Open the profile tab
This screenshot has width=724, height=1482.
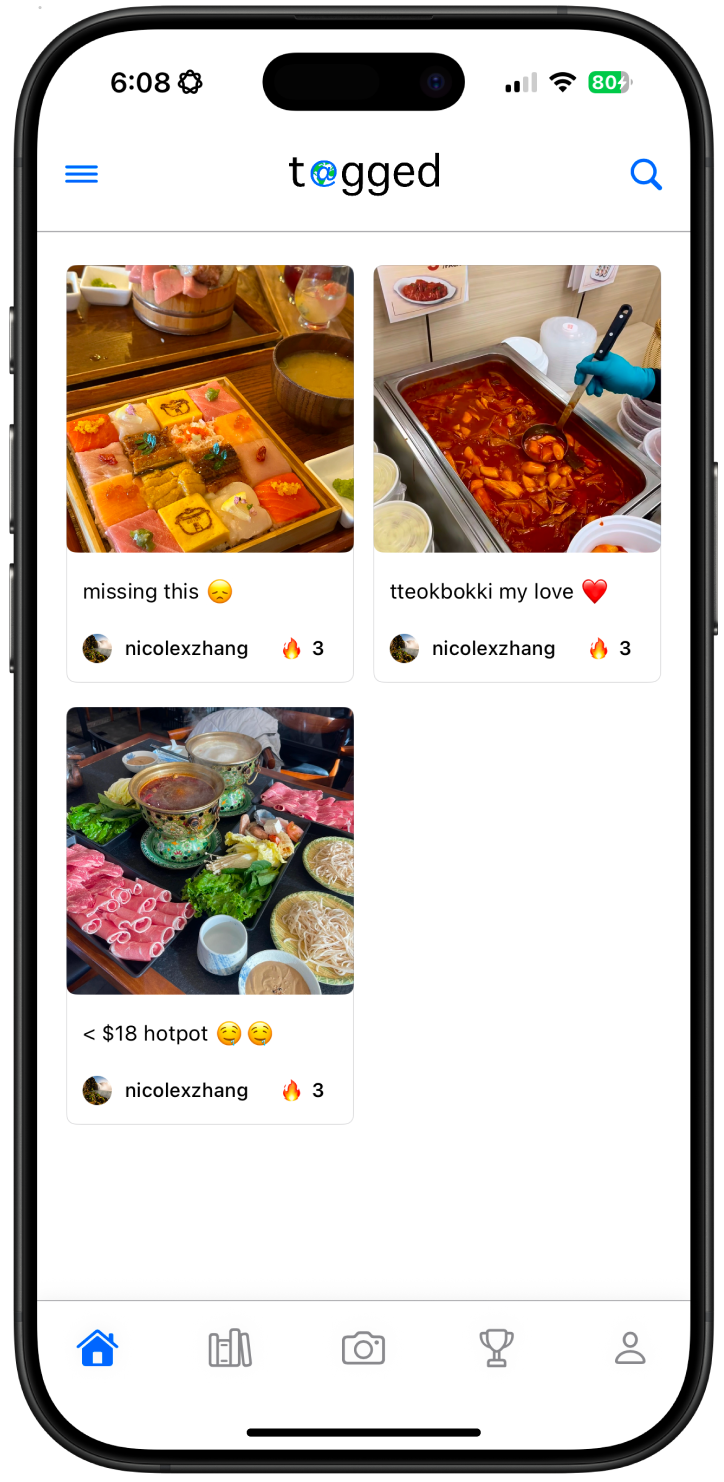(629, 1348)
